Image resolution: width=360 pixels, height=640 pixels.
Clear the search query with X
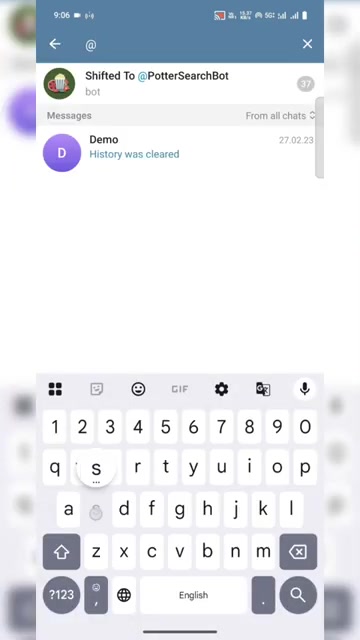point(307,44)
